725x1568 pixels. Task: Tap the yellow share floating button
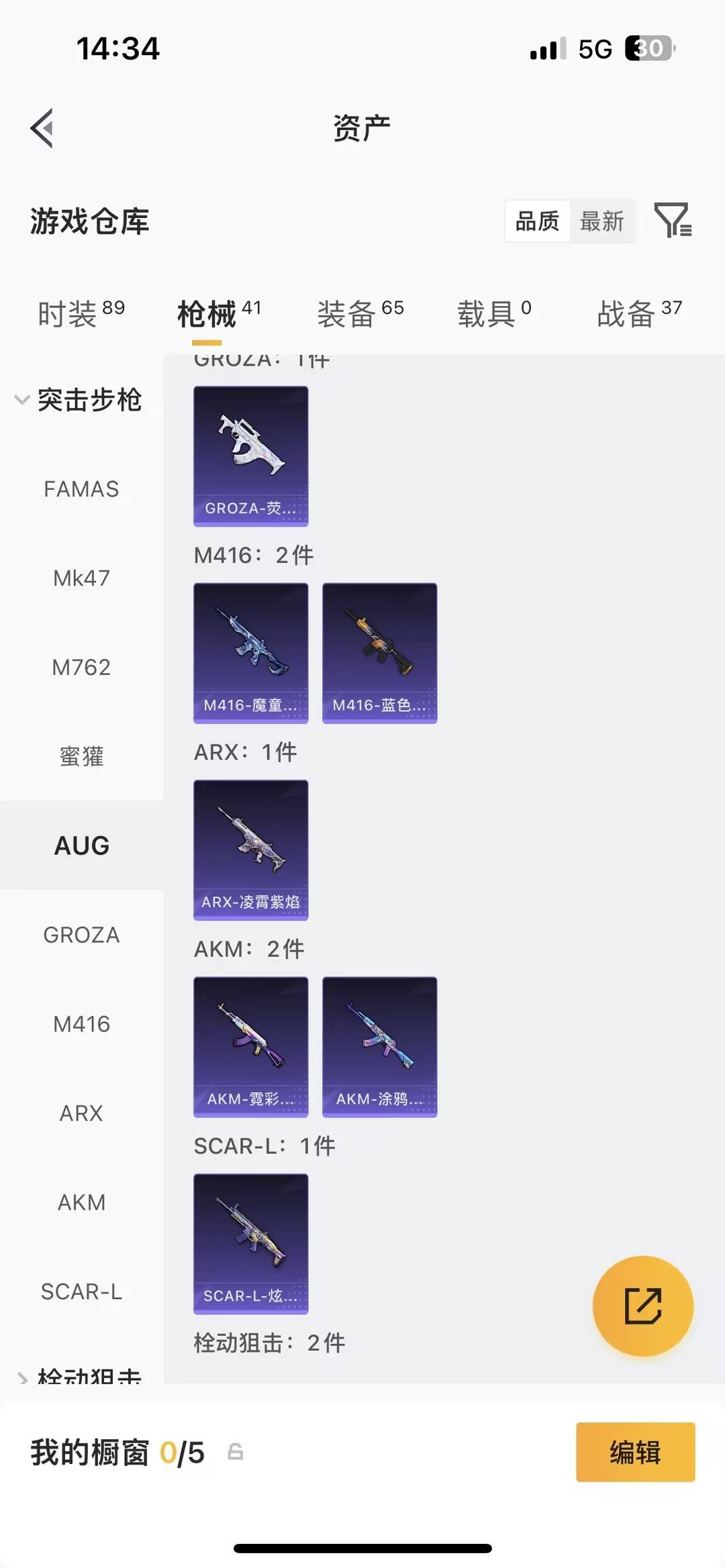tap(643, 1304)
